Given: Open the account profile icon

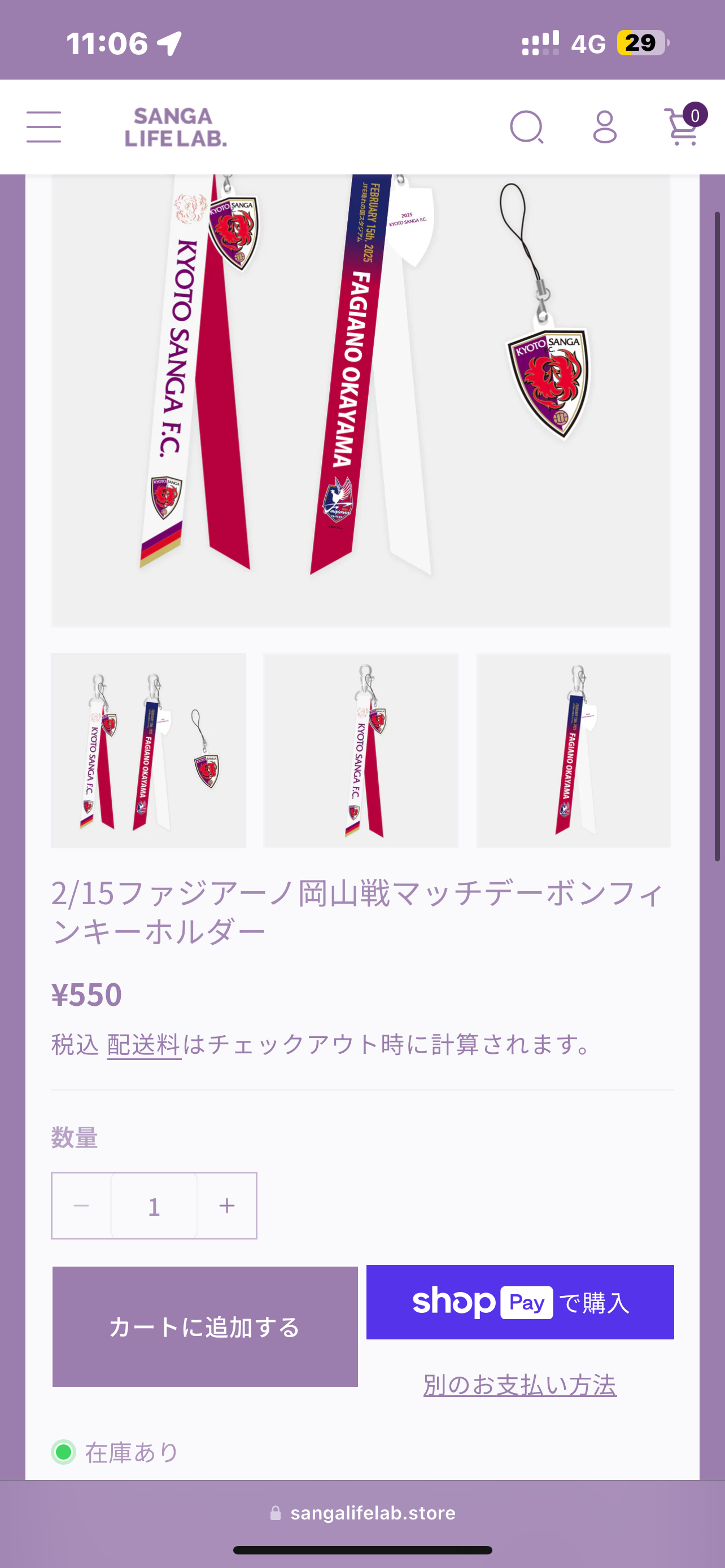Looking at the screenshot, I should point(605,127).
